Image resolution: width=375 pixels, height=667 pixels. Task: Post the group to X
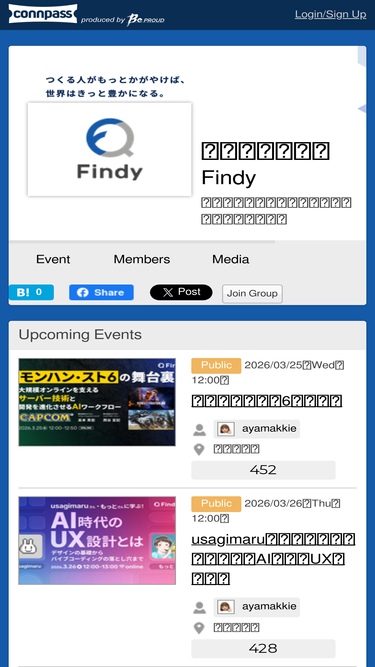click(181, 292)
